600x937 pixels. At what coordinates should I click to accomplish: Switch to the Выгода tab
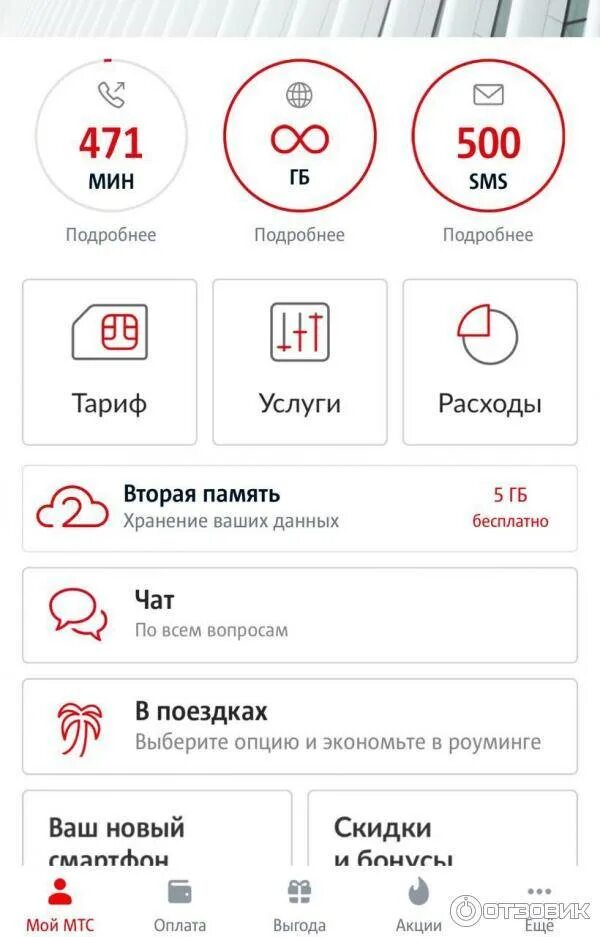click(299, 905)
